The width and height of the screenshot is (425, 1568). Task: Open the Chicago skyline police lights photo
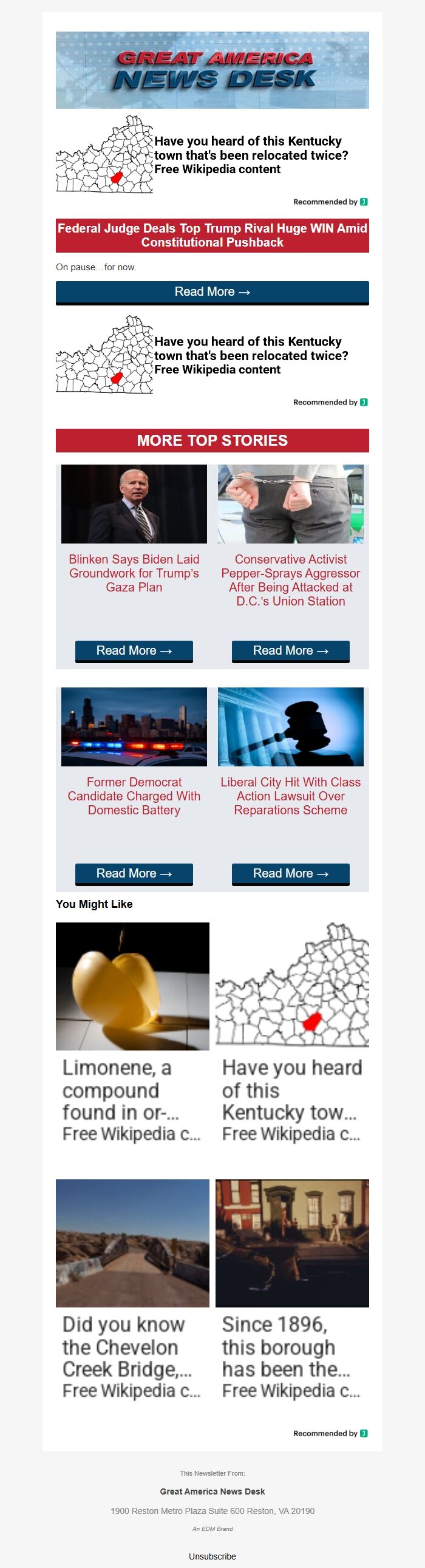point(134,727)
